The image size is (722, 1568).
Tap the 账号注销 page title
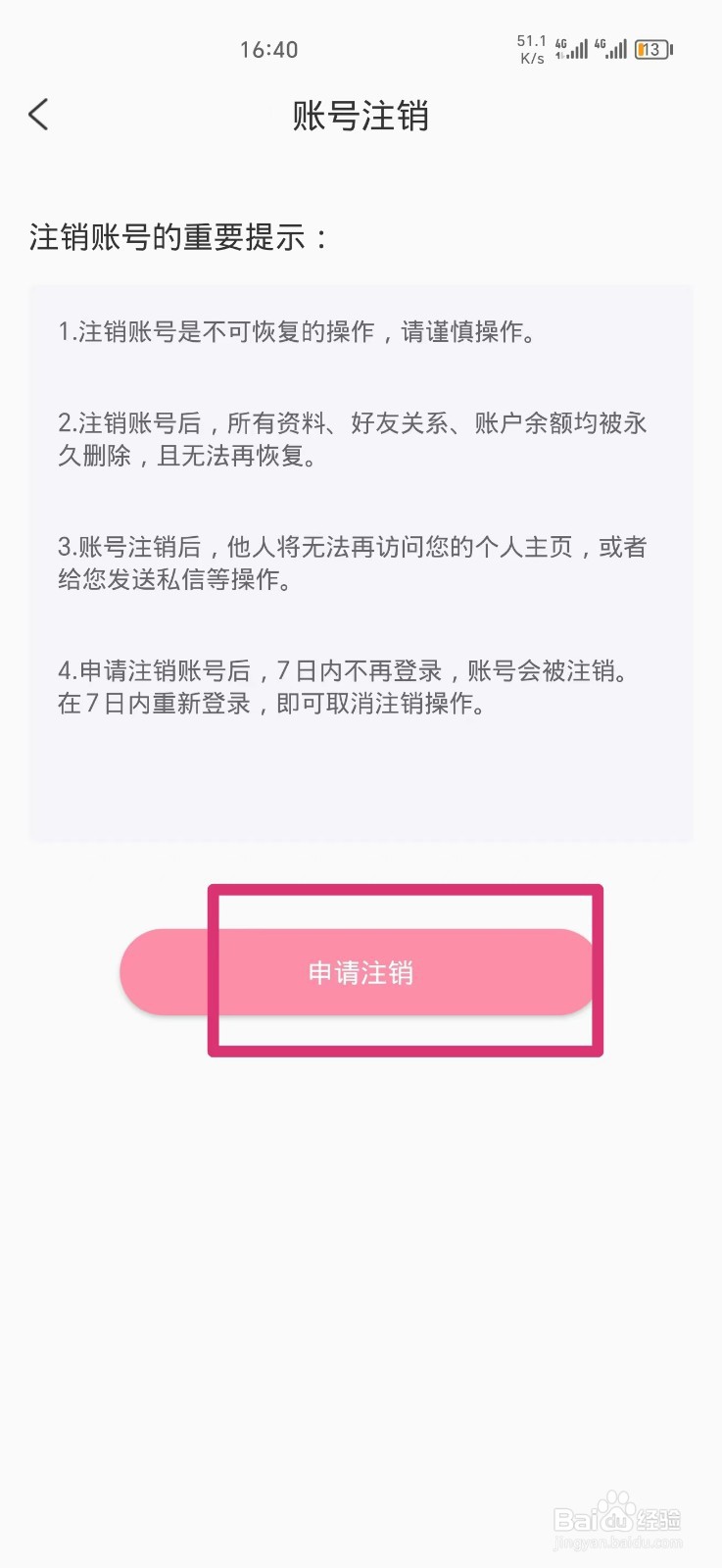(x=361, y=116)
